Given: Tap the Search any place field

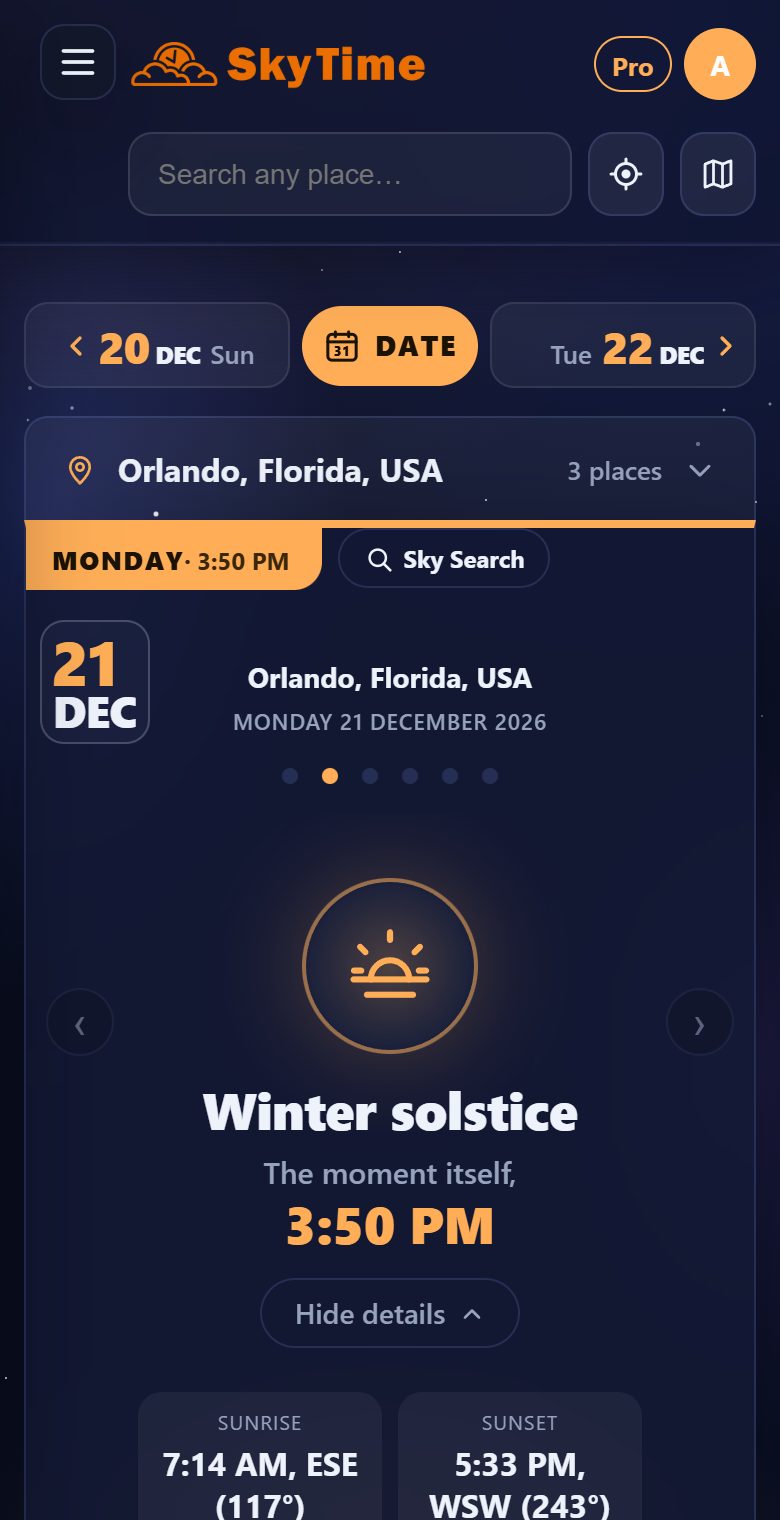Looking at the screenshot, I should [350, 174].
